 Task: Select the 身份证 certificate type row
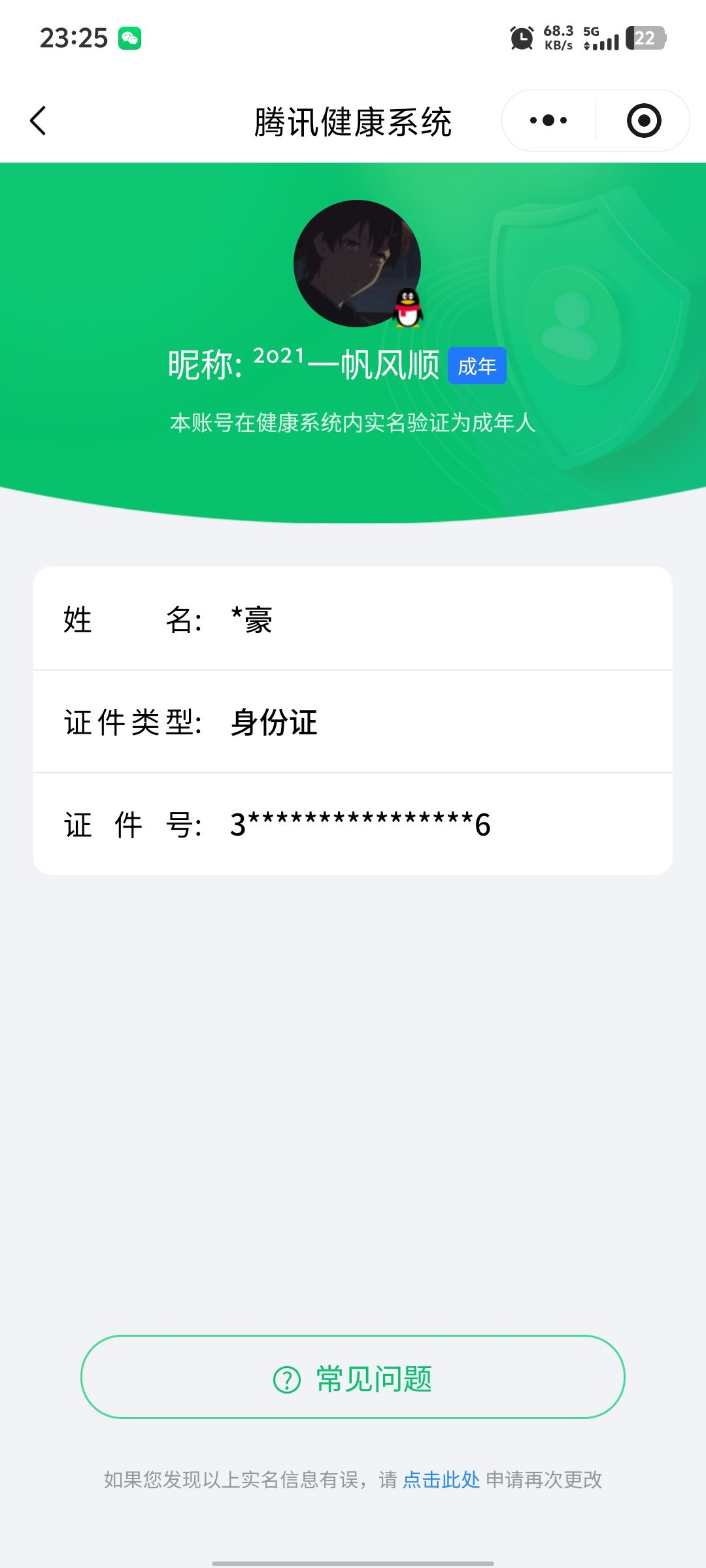pyautogui.click(x=353, y=723)
